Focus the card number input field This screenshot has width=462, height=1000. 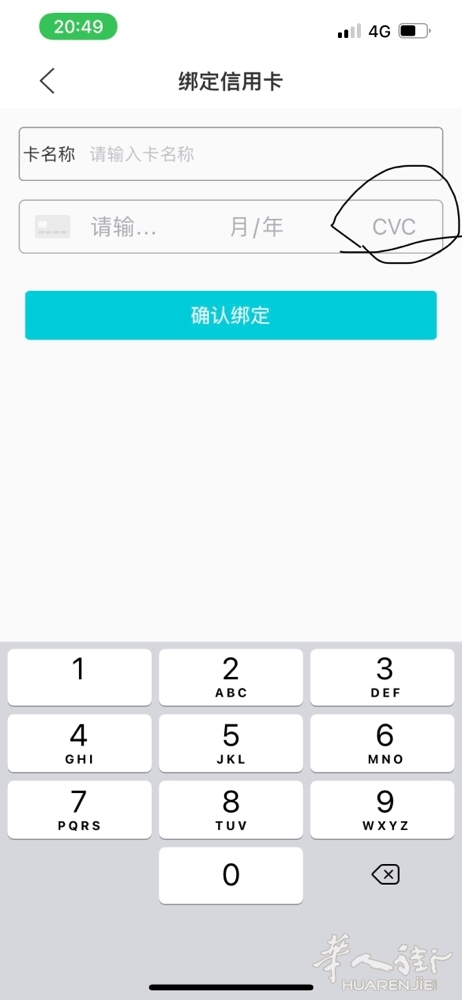[124, 226]
